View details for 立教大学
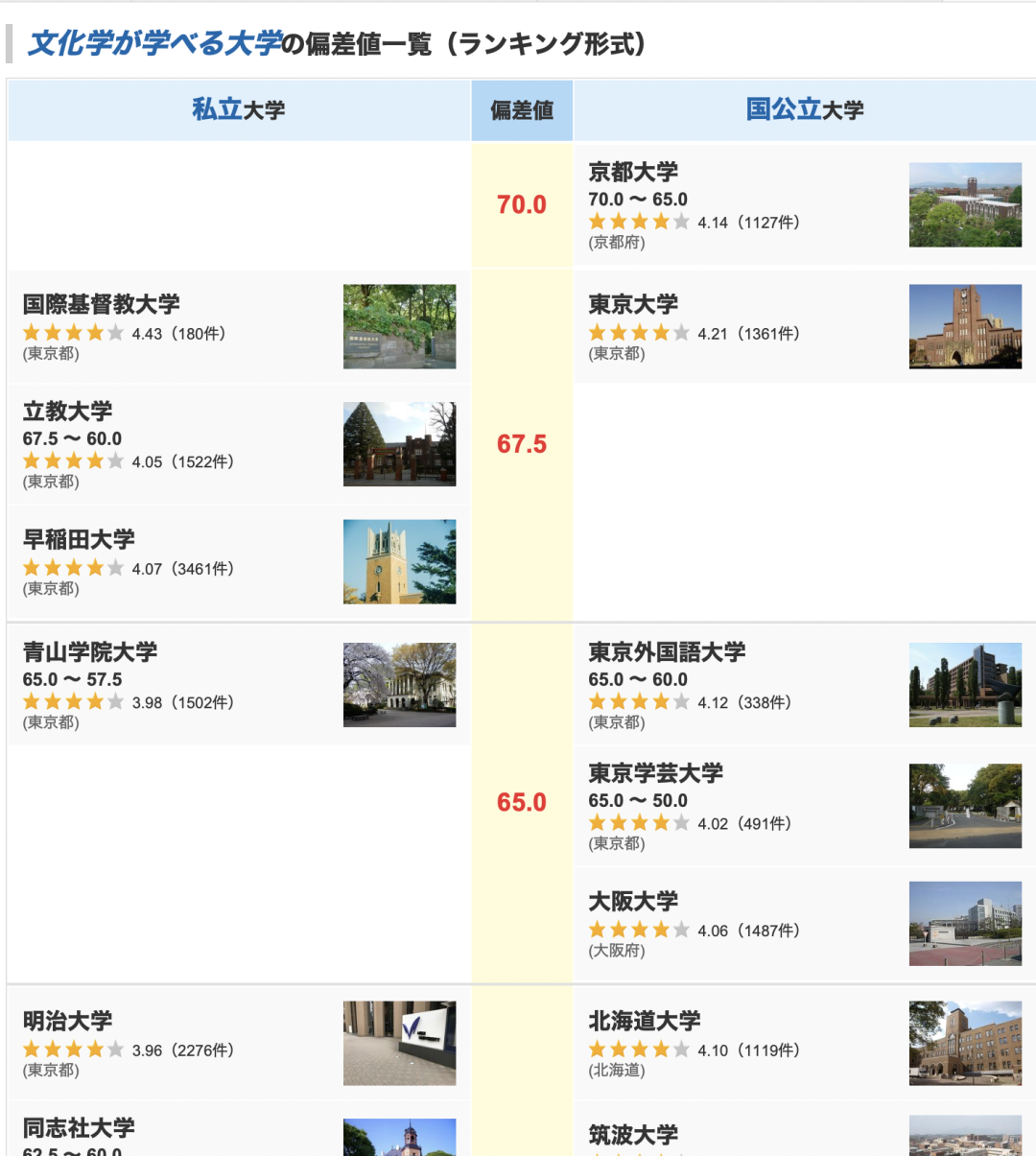 tap(67, 412)
